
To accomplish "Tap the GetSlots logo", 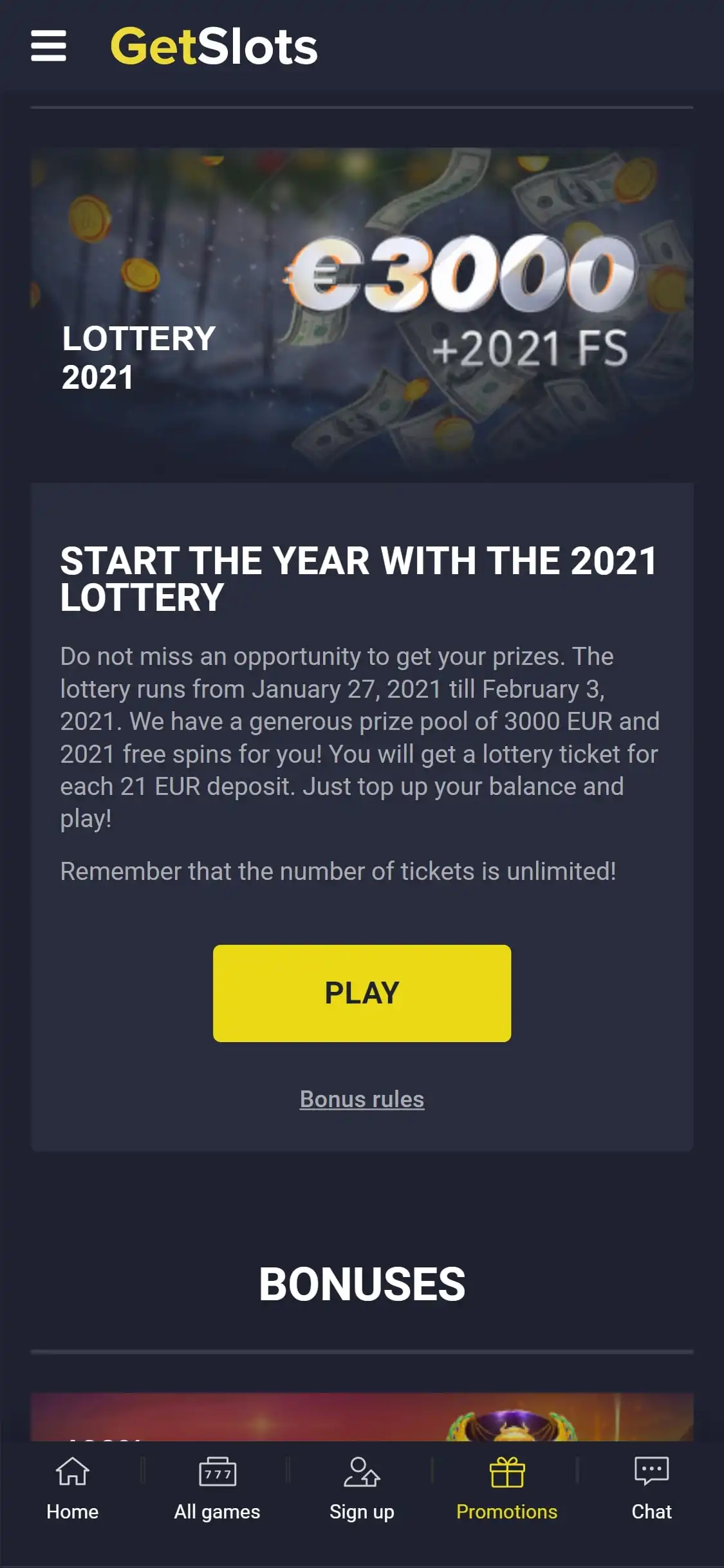I will pyautogui.click(x=214, y=46).
